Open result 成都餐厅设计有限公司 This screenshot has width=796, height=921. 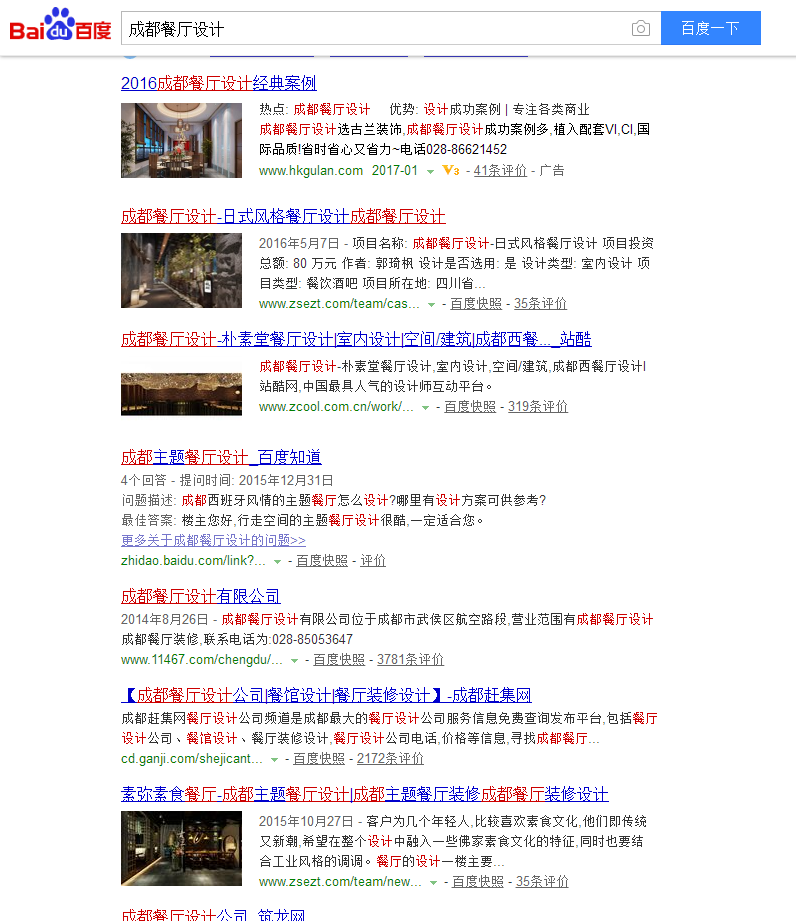point(200,596)
